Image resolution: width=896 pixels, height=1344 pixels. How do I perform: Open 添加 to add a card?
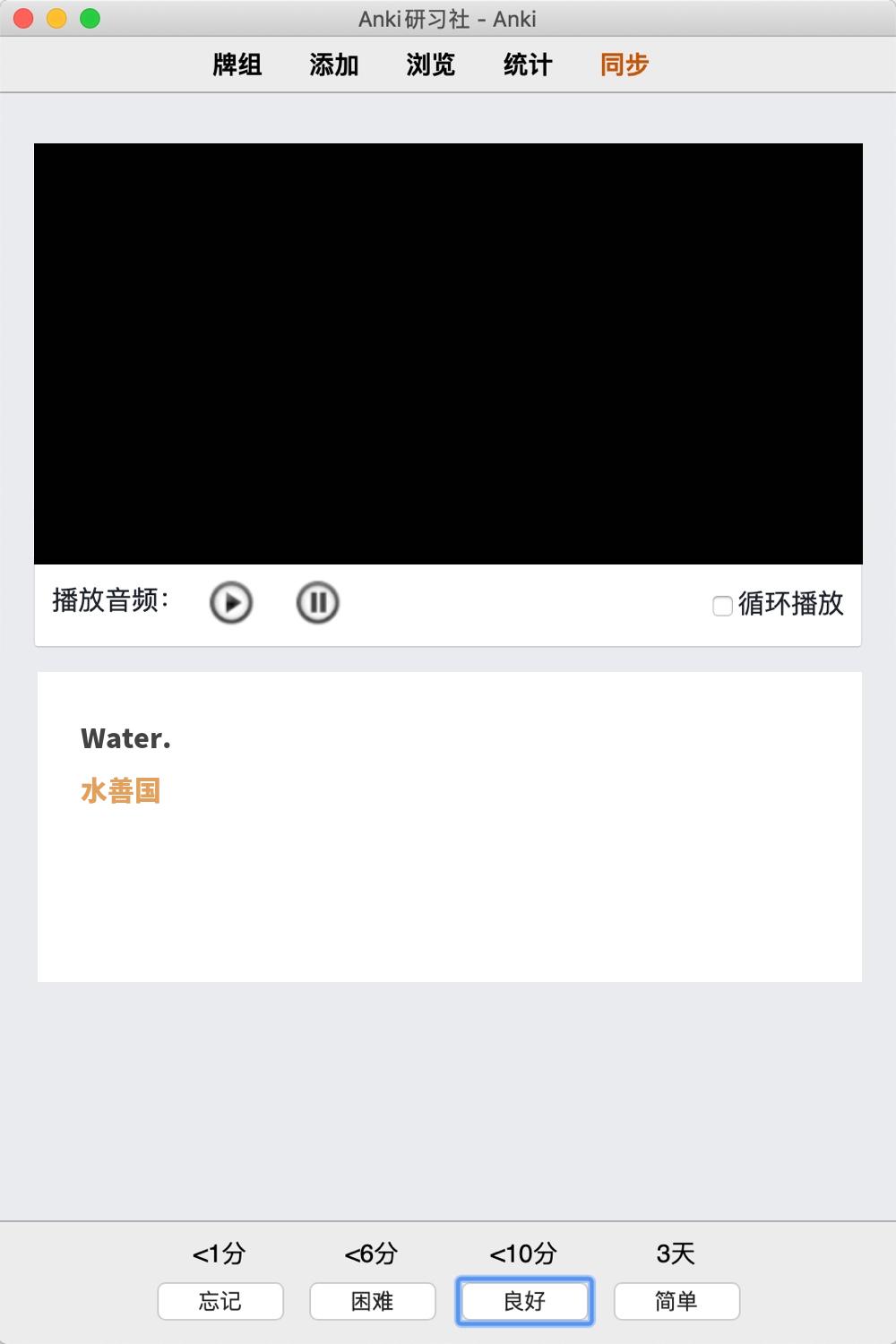(x=334, y=65)
